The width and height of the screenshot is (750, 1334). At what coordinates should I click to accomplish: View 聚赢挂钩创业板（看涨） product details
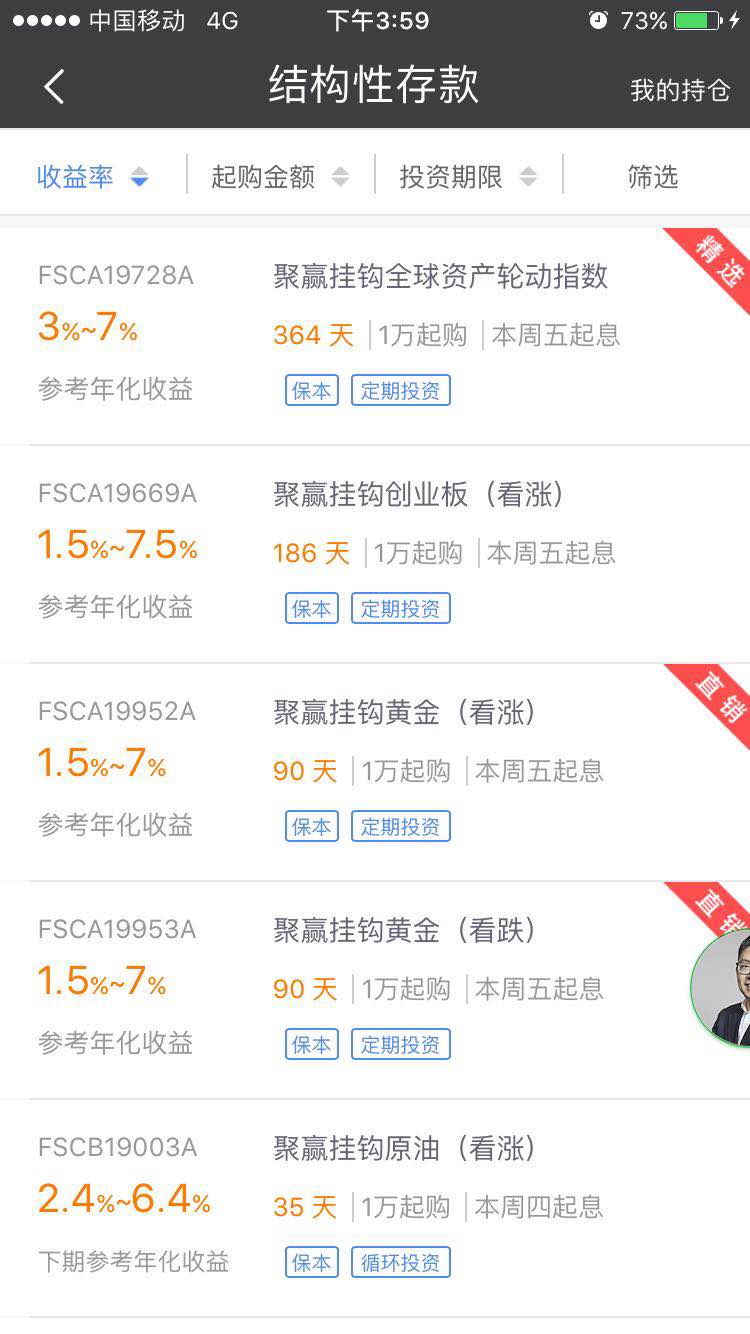click(x=375, y=554)
